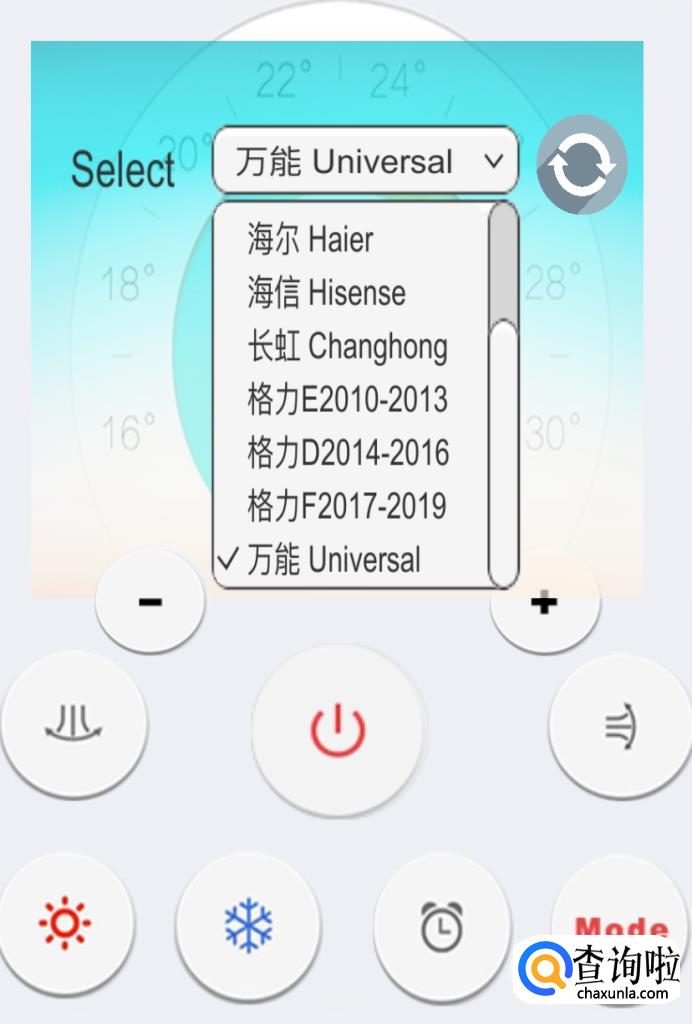
Task: Select 格力F2017-2019 option
Action: 350,506
